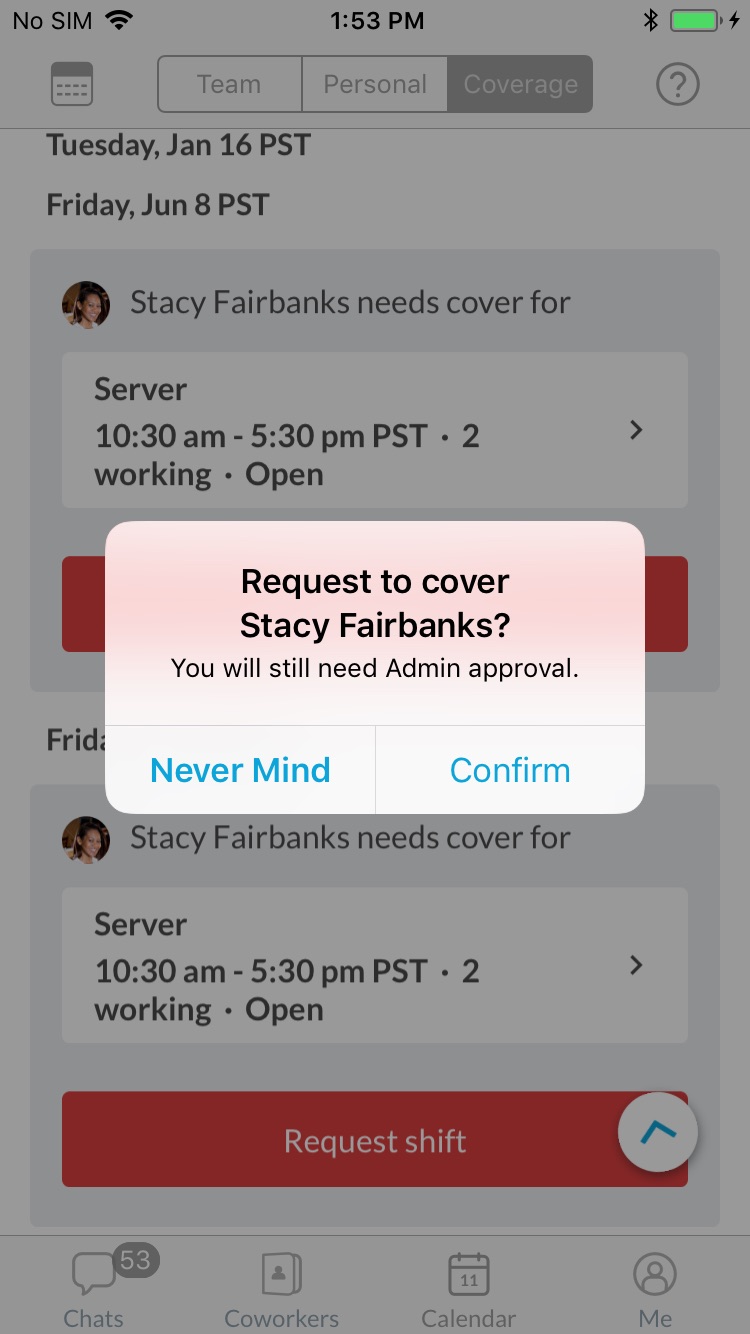The width and height of the screenshot is (750, 1334).
Task: Choose Never Mind to cancel request
Action: pyautogui.click(x=240, y=770)
